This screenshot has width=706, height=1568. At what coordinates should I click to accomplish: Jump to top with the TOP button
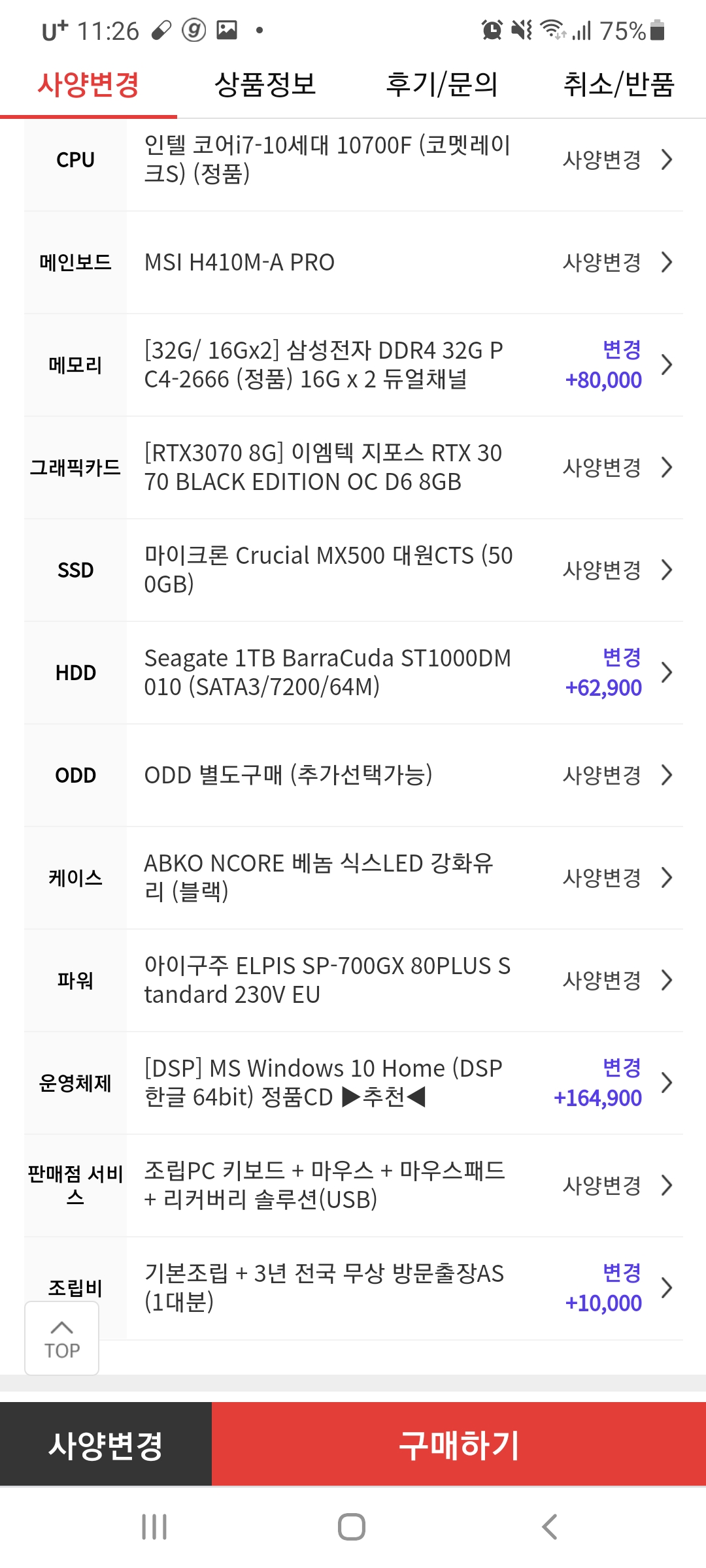pos(61,1338)
